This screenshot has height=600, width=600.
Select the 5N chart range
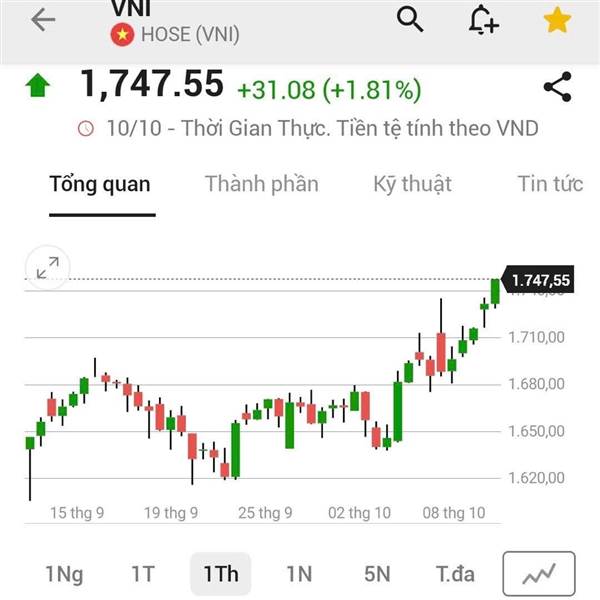pyautogui.click(x=377, y=574)
